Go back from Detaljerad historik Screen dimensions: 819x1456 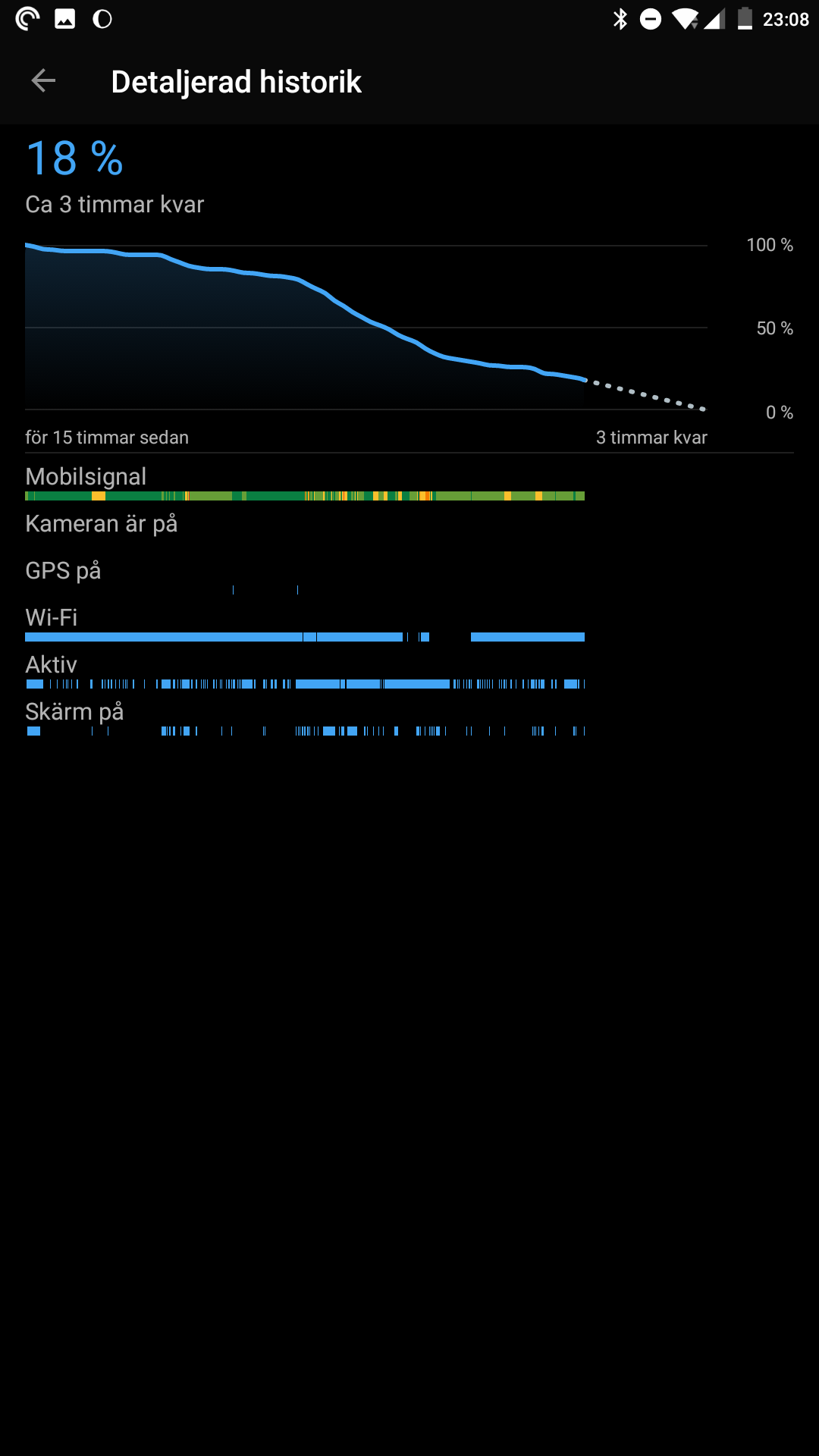pyautogui.click(x=43, y=80)
